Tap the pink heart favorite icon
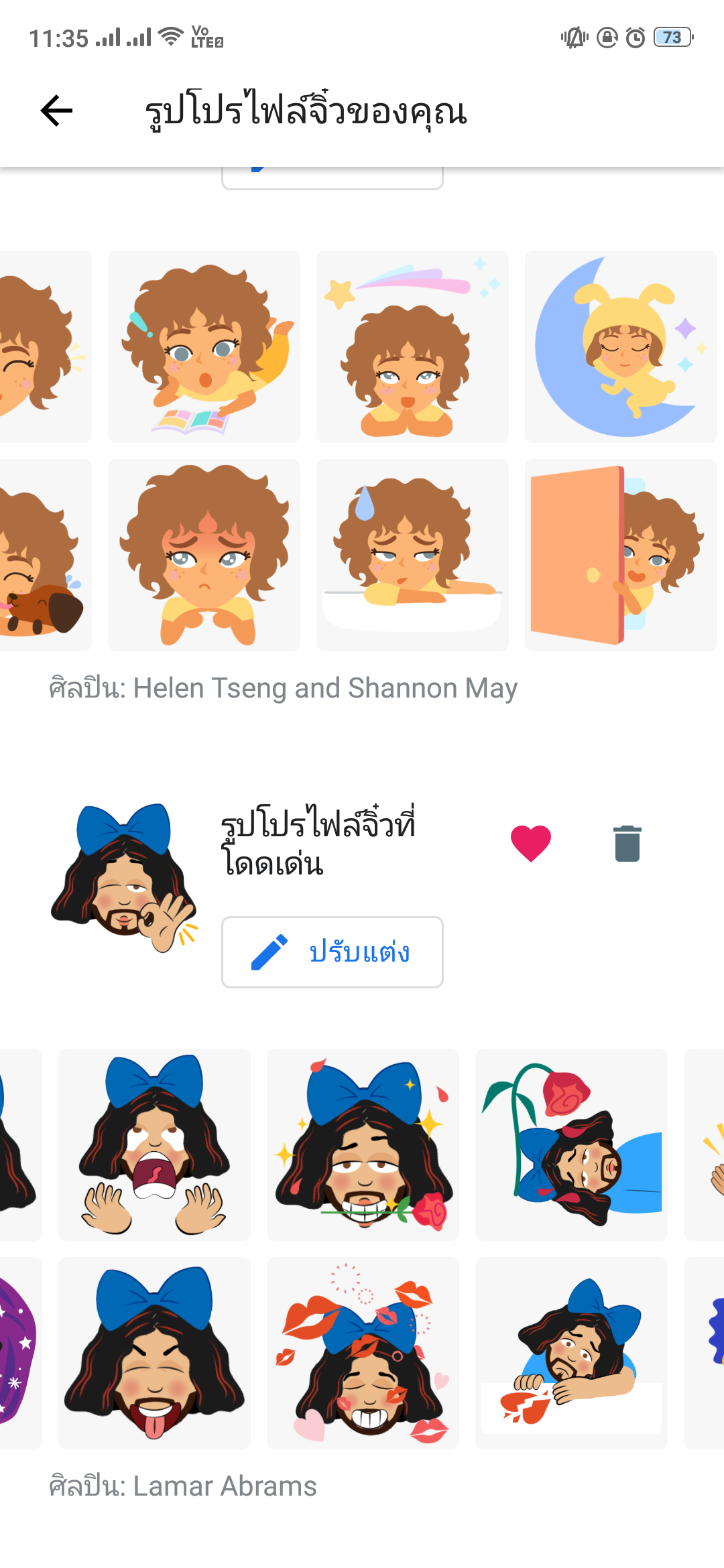Viewport: 724px width, 1568px height. pyautogui.click(x=530, y=843)
